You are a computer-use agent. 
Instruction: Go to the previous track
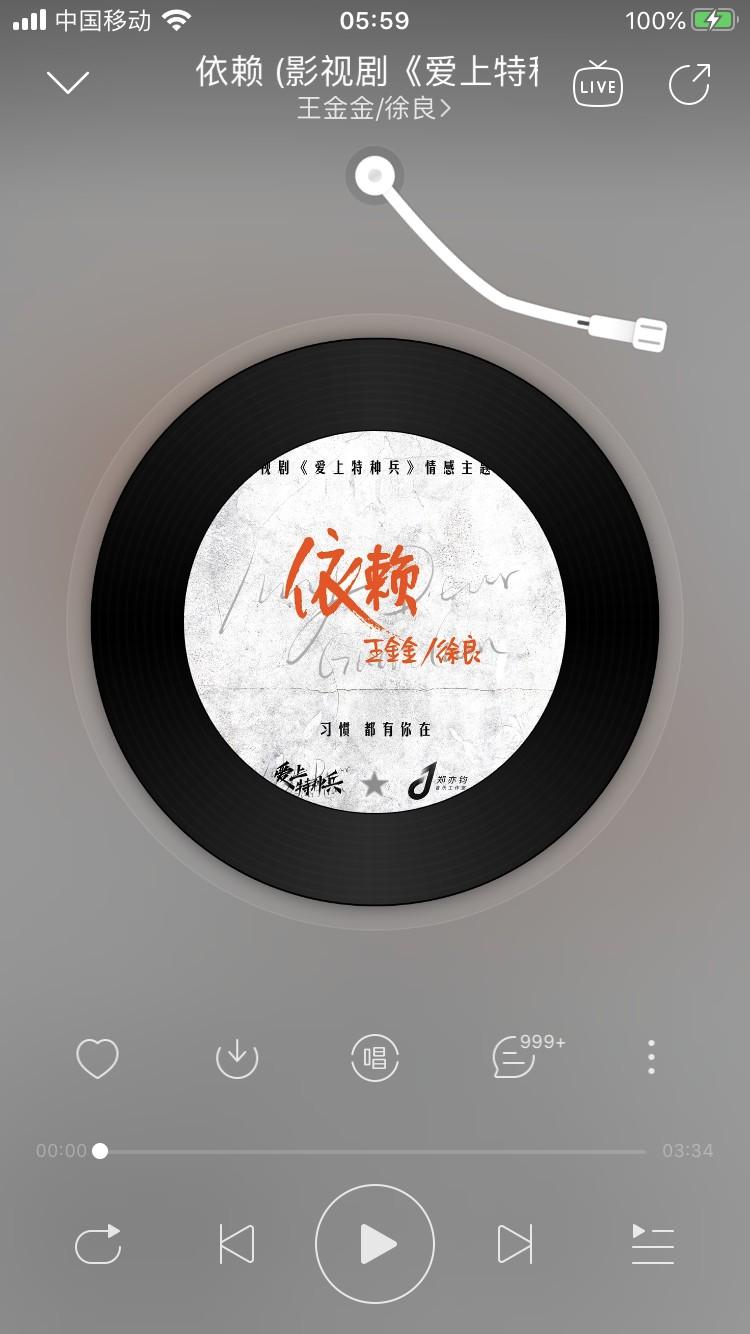[237, 1245]
